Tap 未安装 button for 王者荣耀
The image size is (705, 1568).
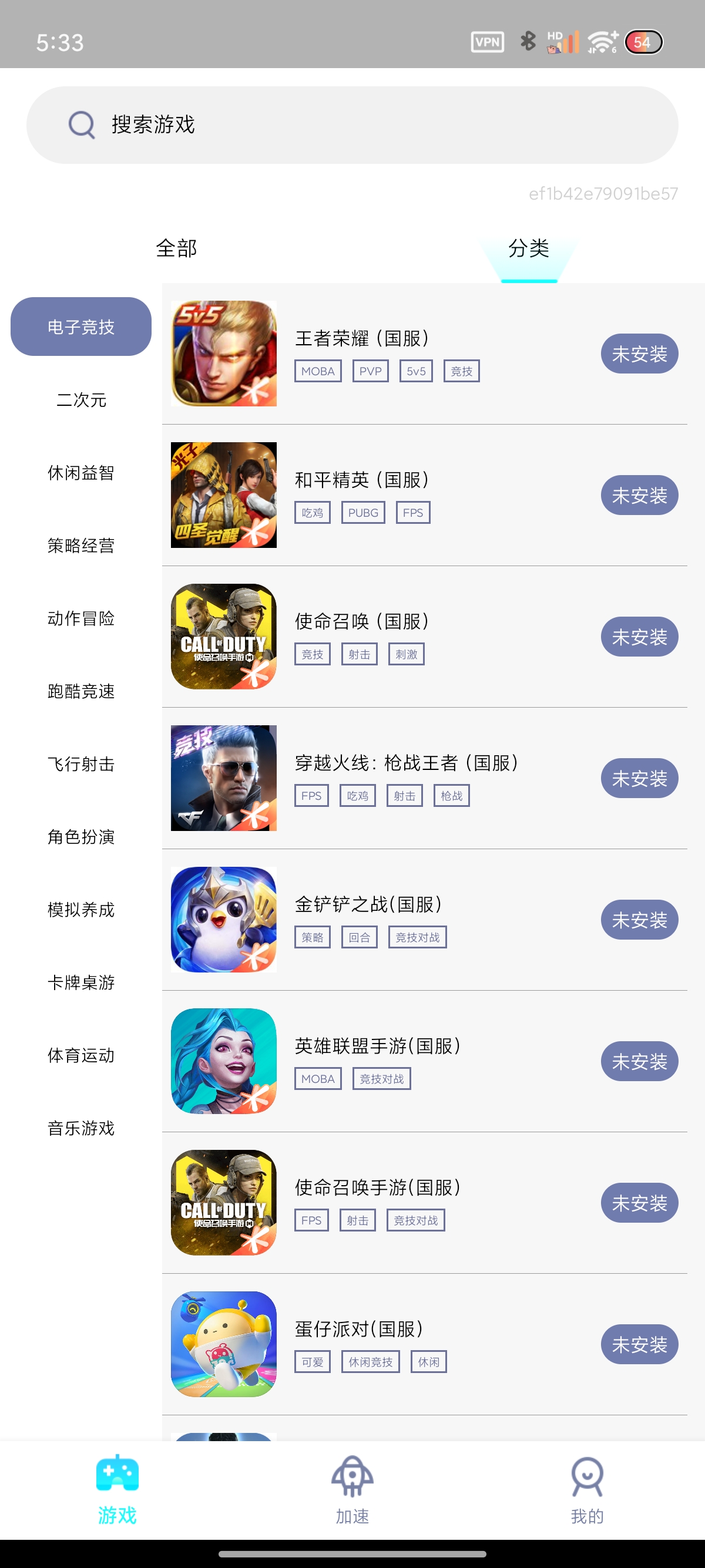(639, 353)
